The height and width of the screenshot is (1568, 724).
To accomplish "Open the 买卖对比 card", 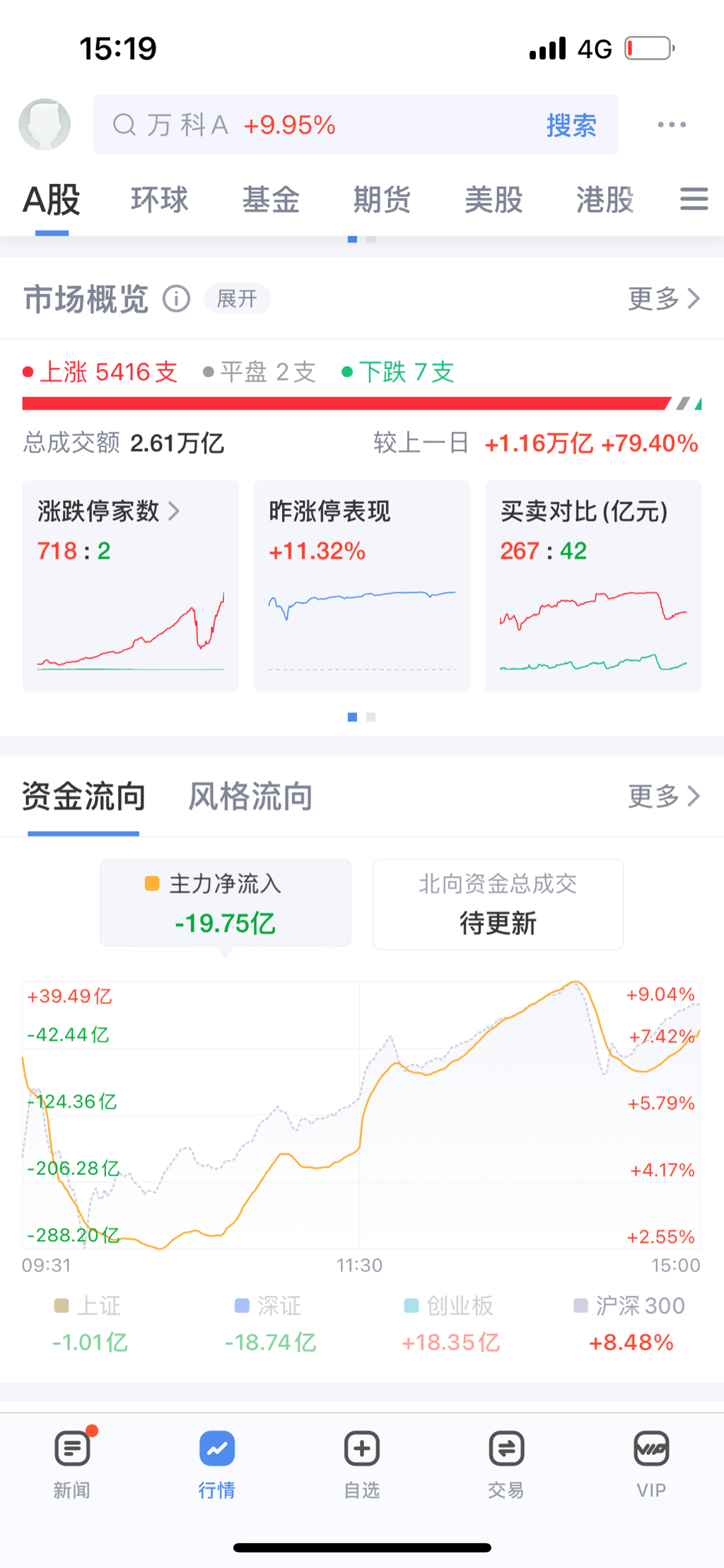I will click(592, 586).
